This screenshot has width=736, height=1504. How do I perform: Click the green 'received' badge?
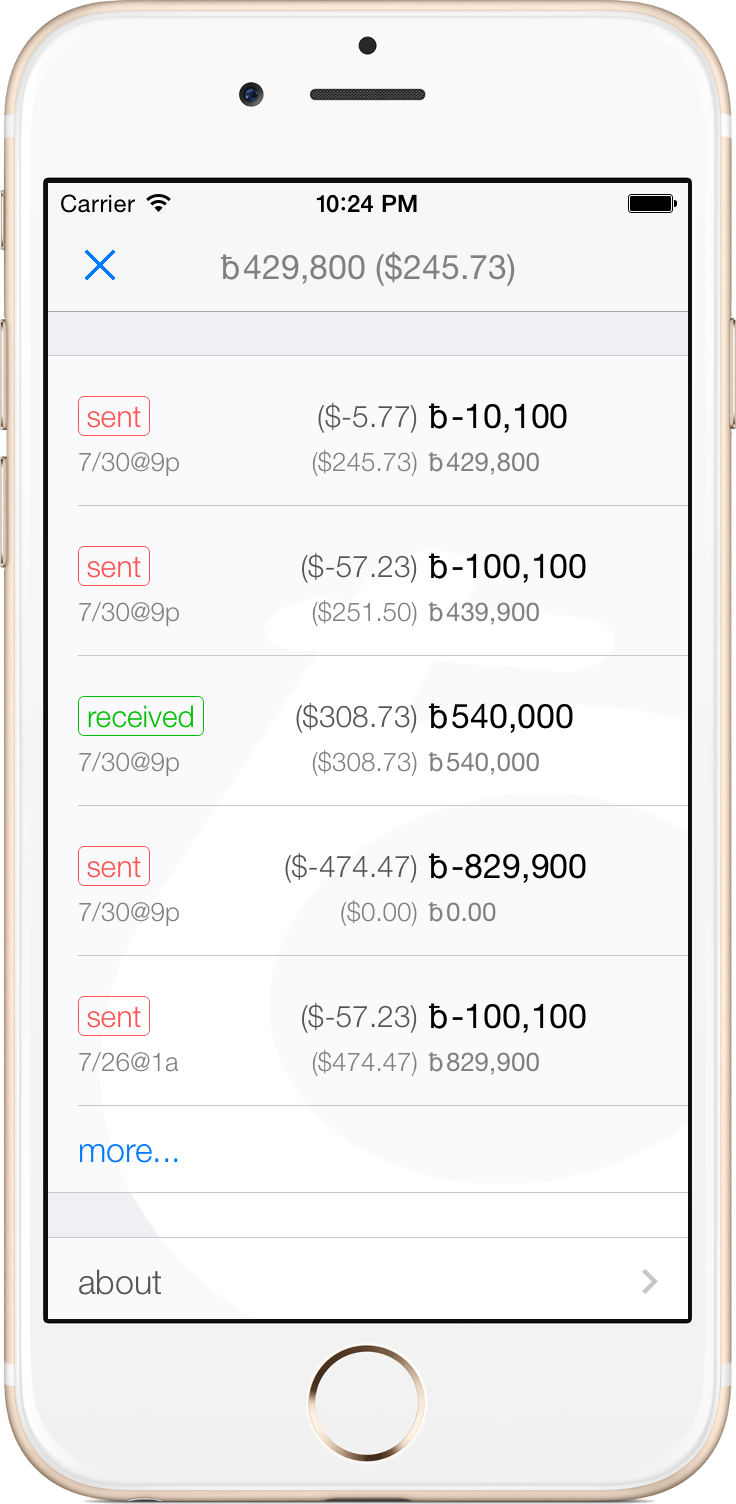click(x=140, y=715)
